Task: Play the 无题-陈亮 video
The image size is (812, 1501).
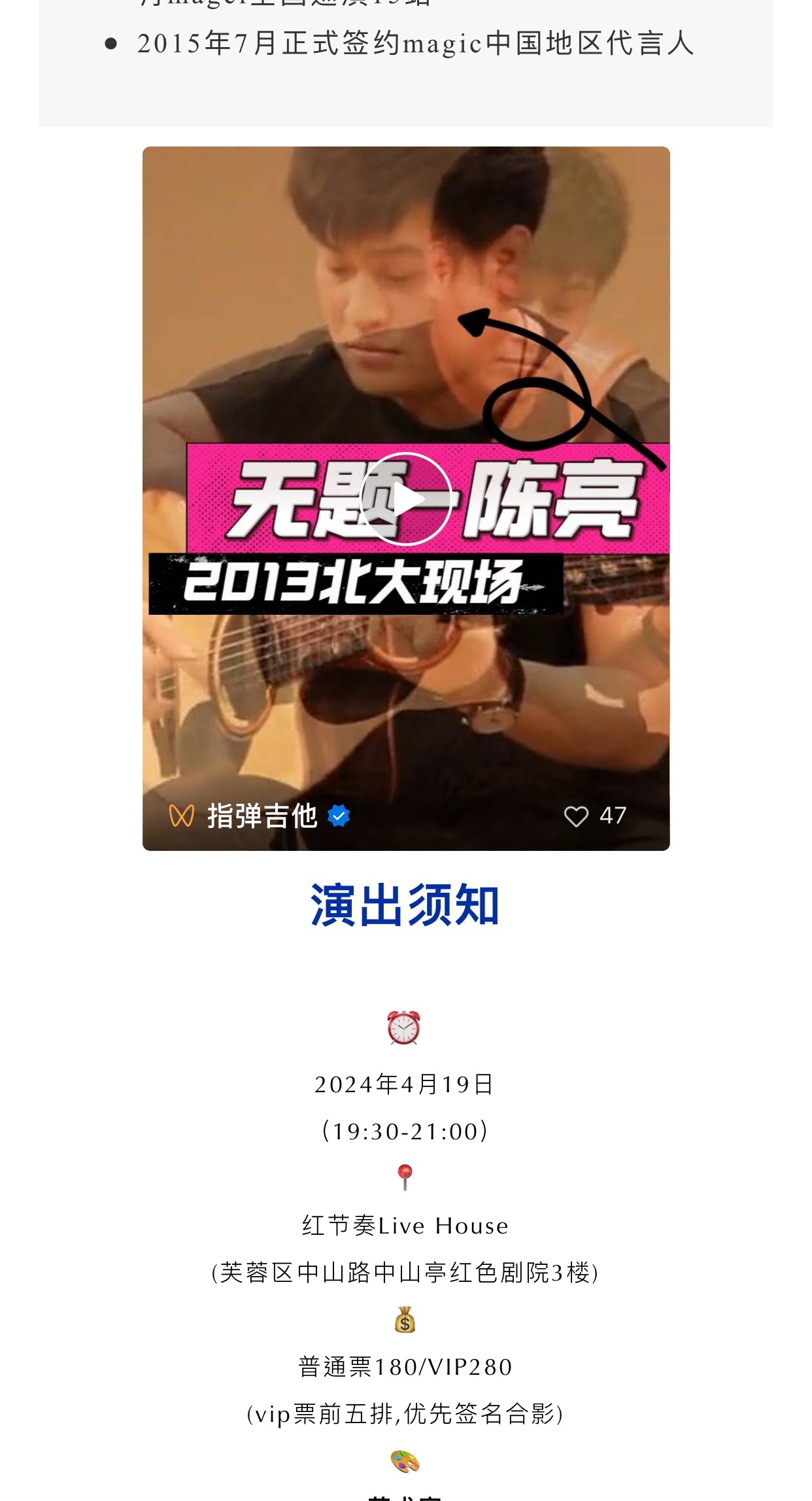Action: (x=406, y=499)
